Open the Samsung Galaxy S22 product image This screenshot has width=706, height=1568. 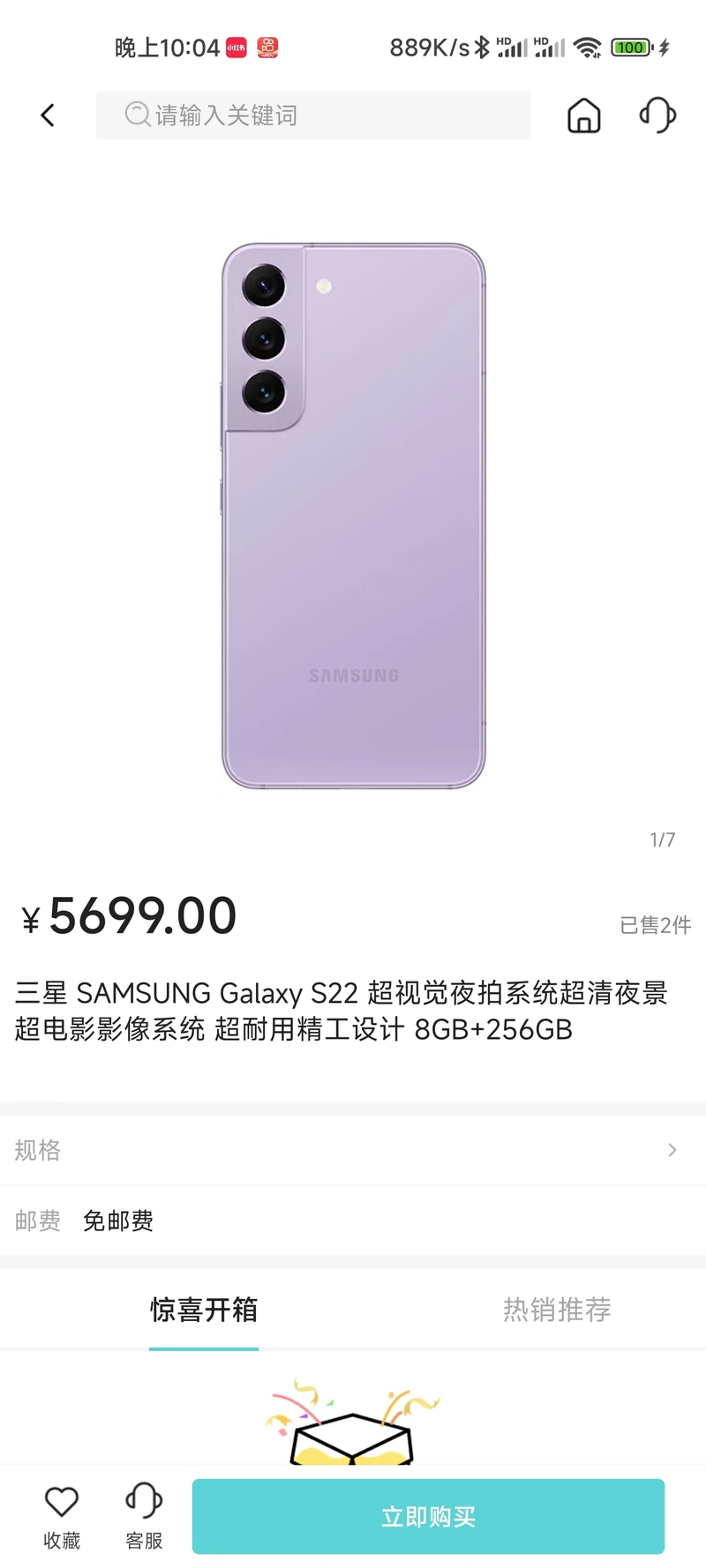pyautogui.click(x=353, y=516)
